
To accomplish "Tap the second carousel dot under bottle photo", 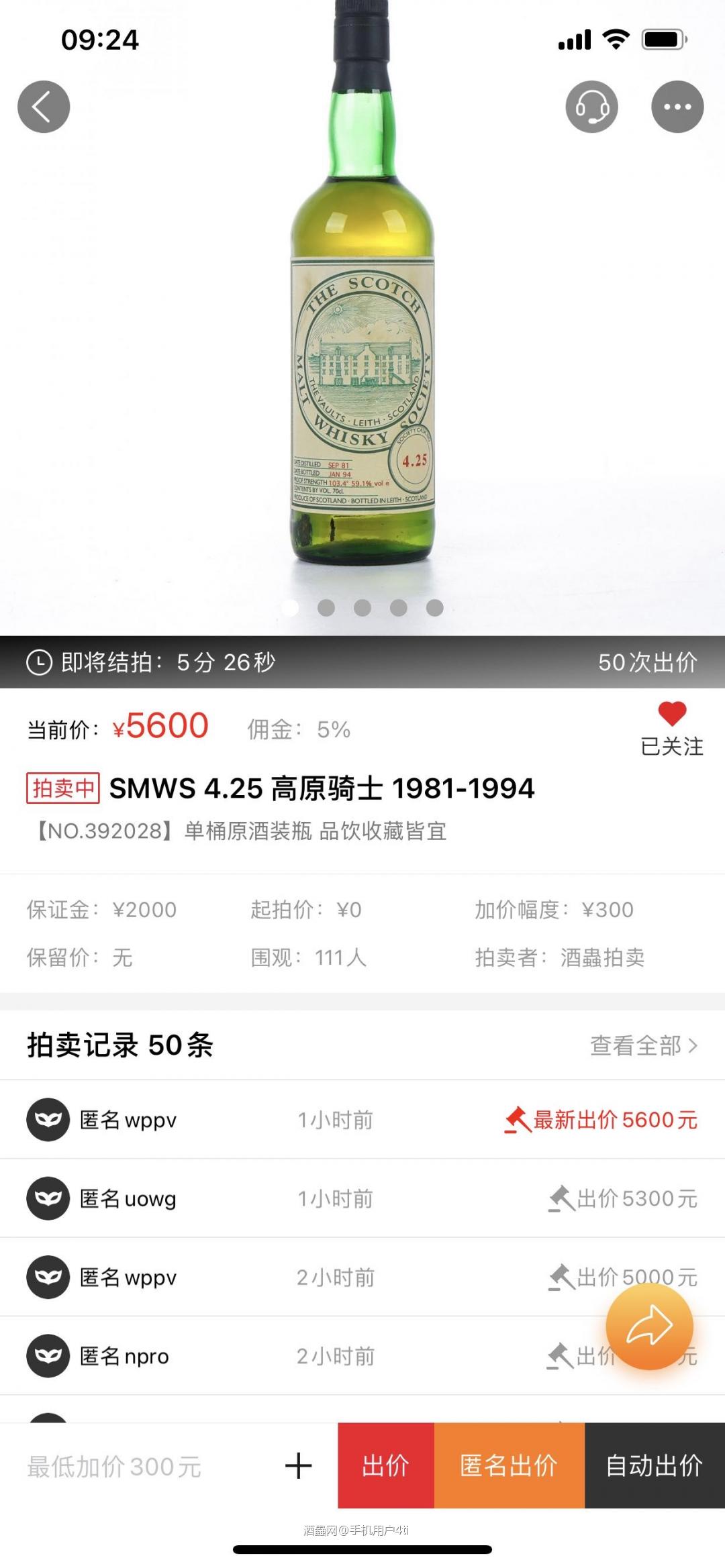I will pyautogui.click(x=327, y=609).
